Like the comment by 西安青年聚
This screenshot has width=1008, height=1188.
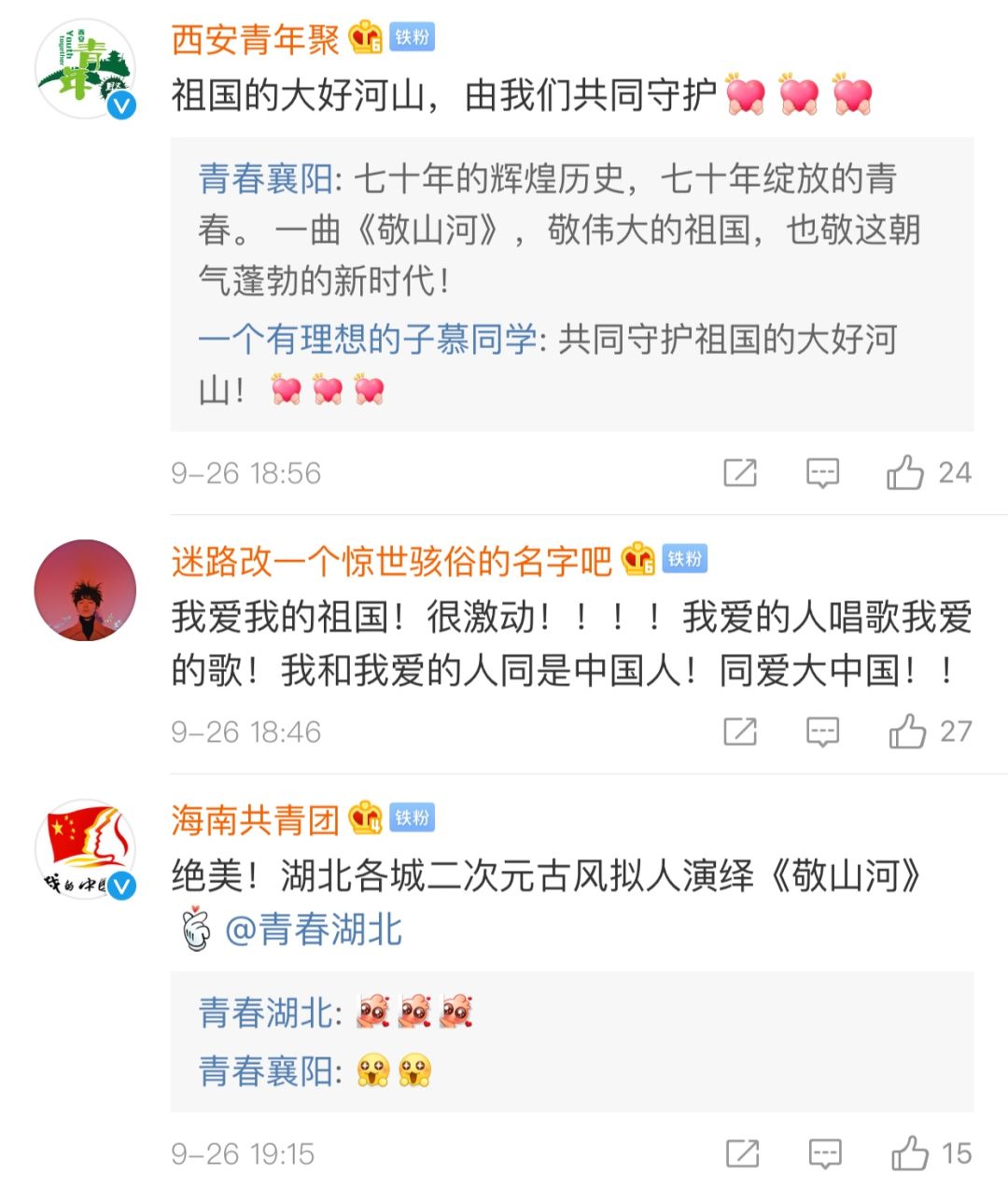(905, 473)
